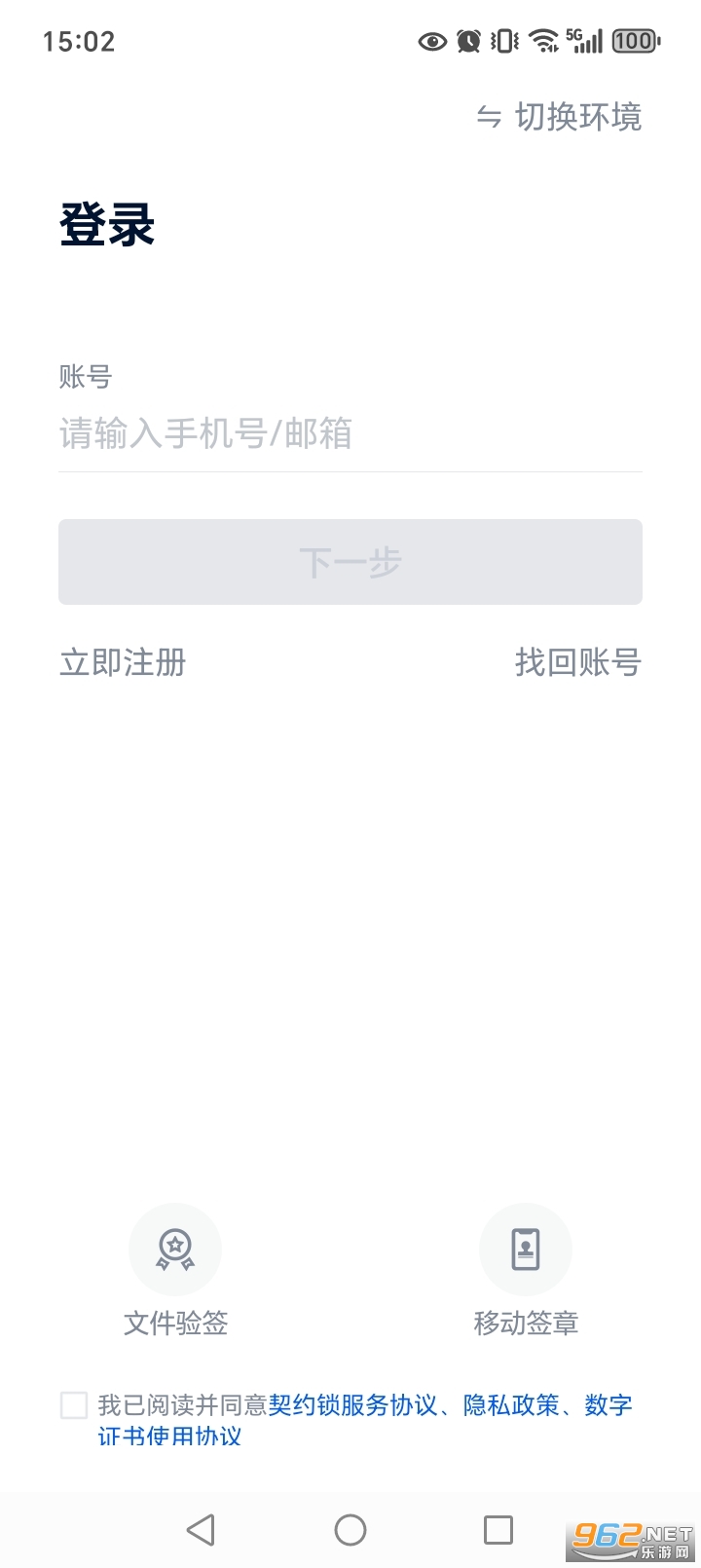701x1568 pixels.
Task: Tap the home circle in the navigation bar
Action: point(350,1529)
